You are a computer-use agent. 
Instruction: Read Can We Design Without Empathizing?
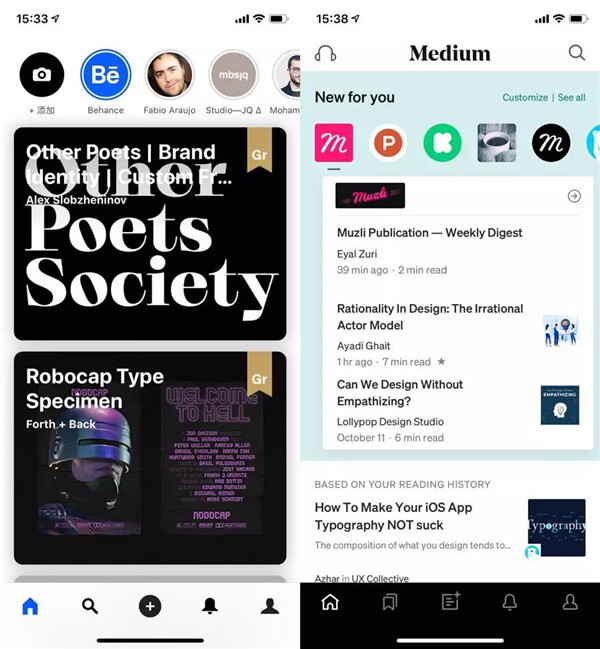400,392
